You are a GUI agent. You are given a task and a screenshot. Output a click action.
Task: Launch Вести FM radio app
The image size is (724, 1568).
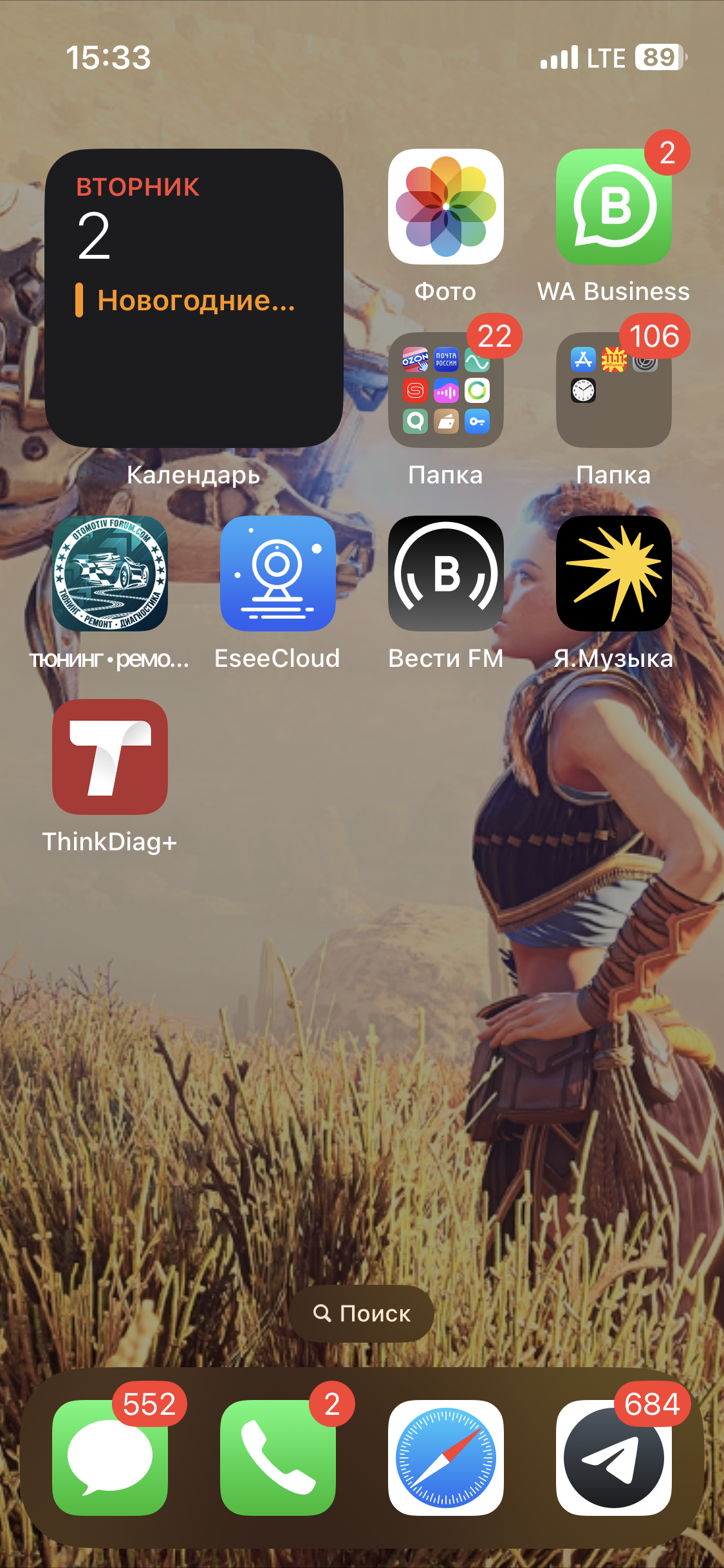445,574
